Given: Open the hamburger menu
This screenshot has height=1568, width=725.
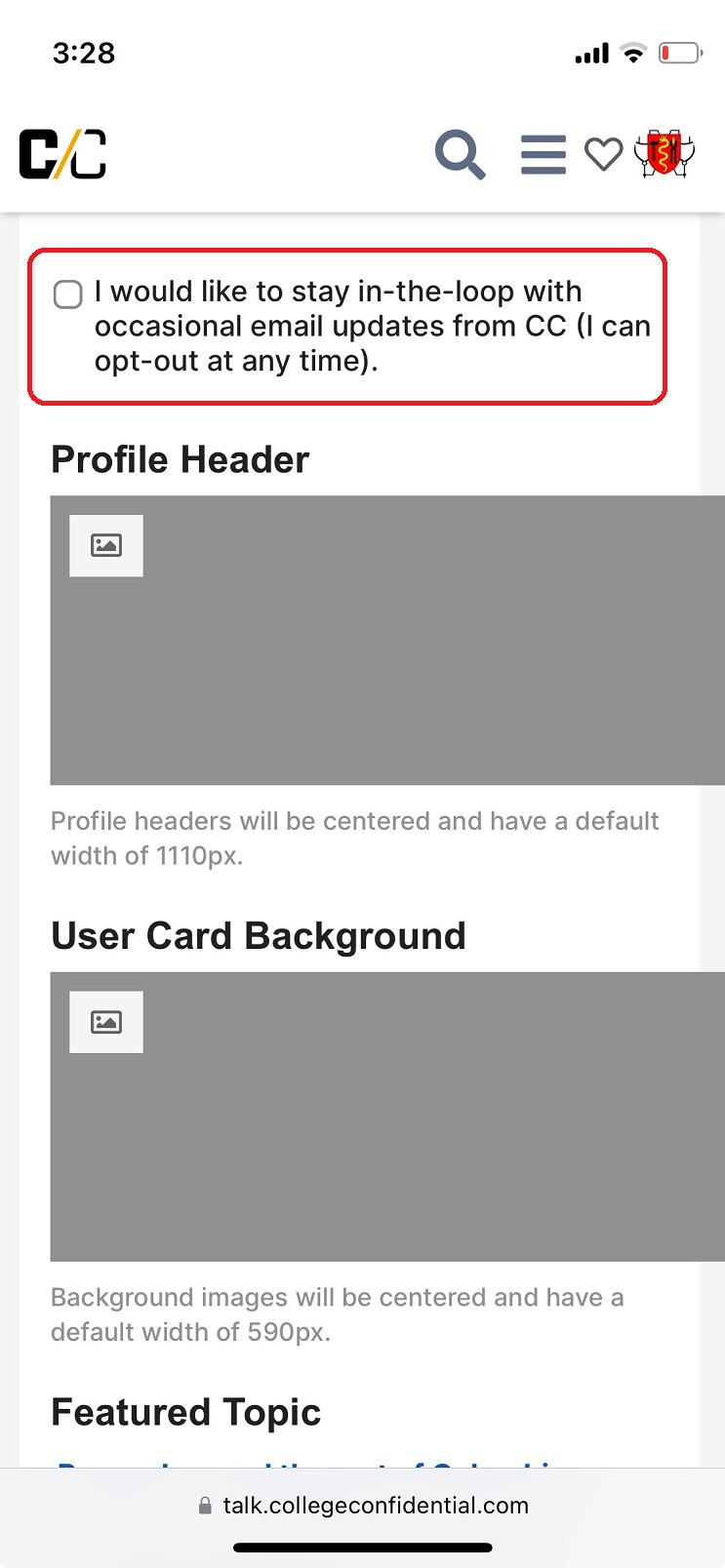Looking at the screenshot, I should point(544,155).
